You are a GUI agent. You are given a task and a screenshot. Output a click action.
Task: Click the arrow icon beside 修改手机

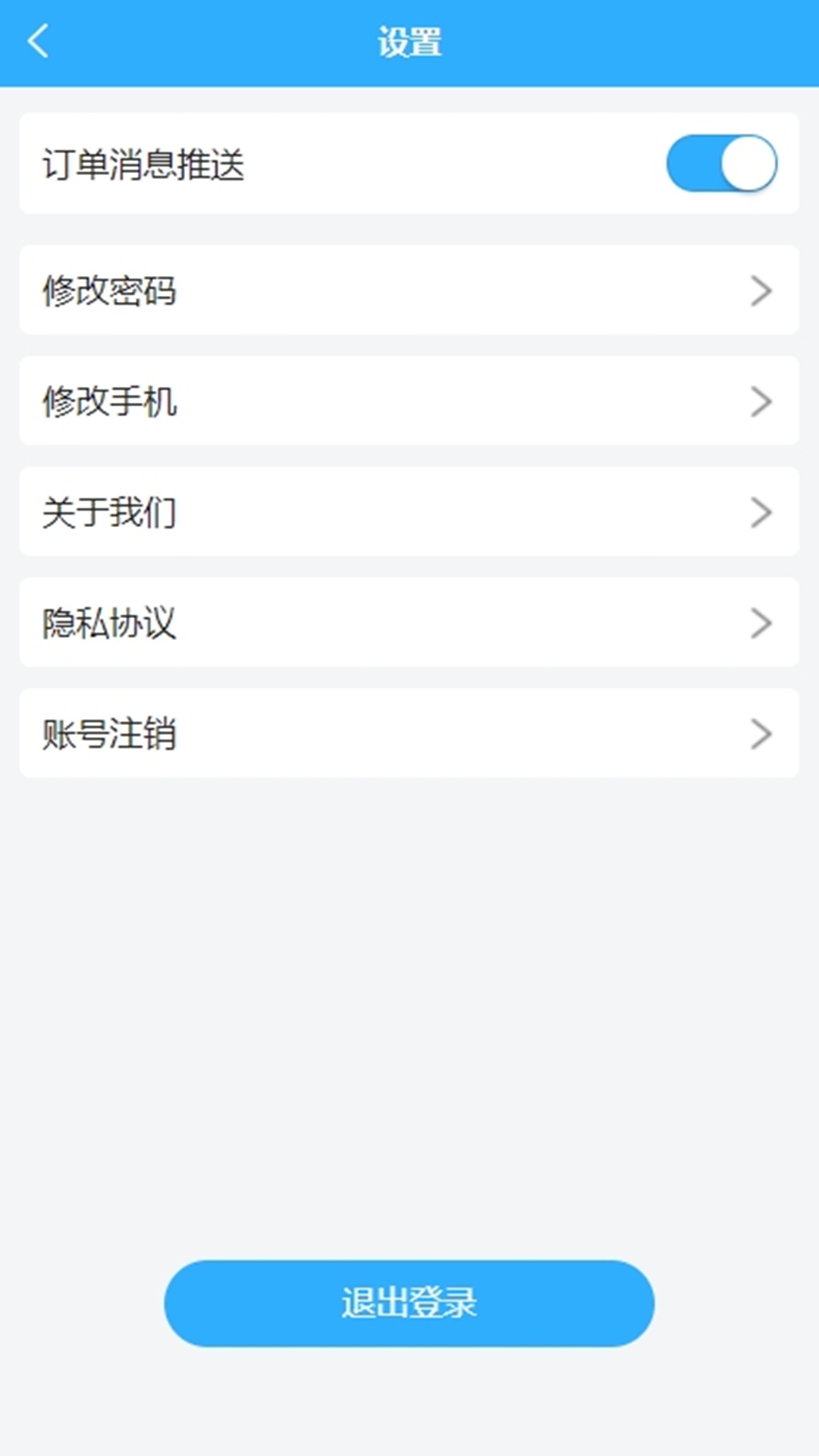[x=760, y=402]
